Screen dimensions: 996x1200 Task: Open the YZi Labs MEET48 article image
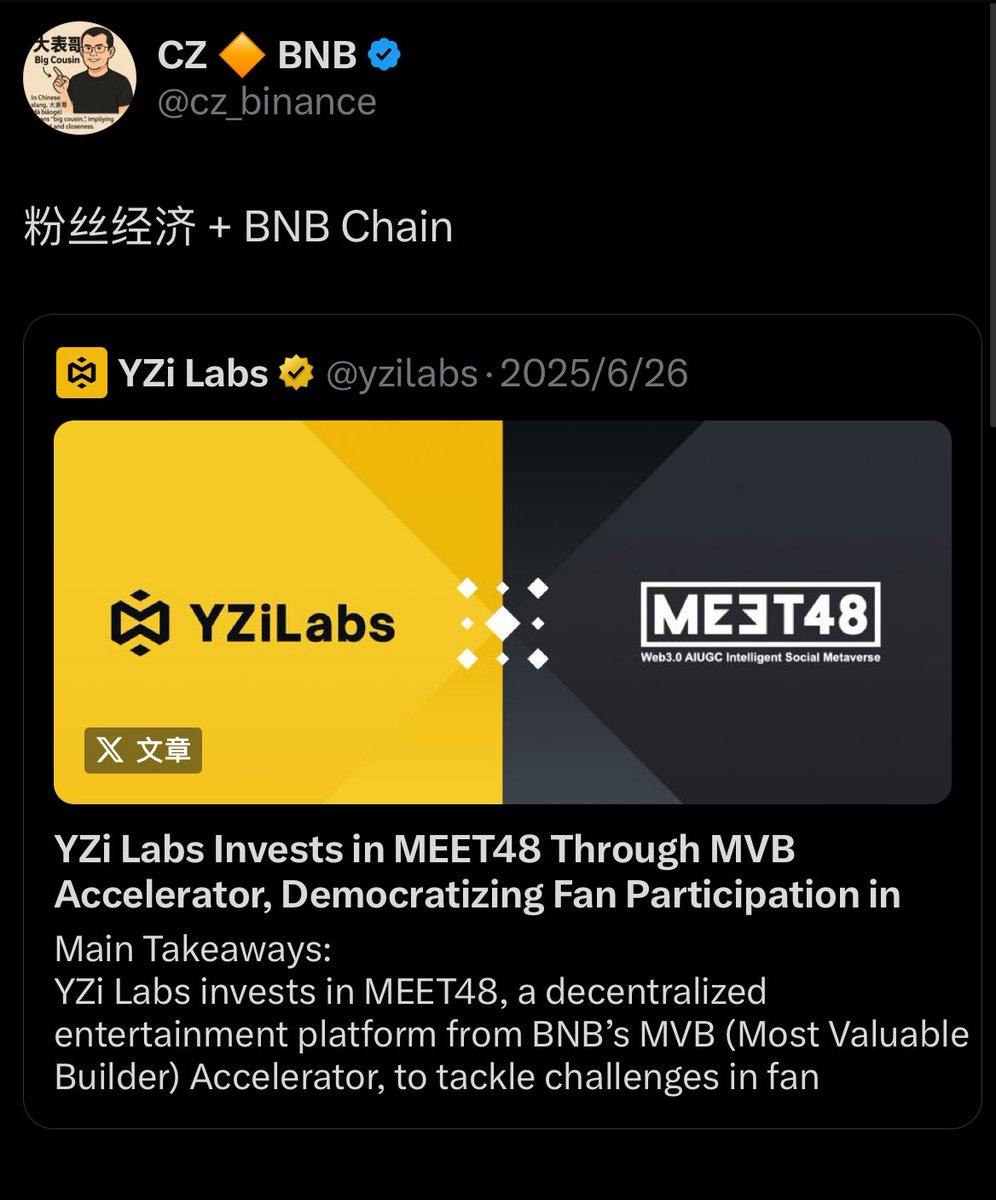click(x=502, y=611)
